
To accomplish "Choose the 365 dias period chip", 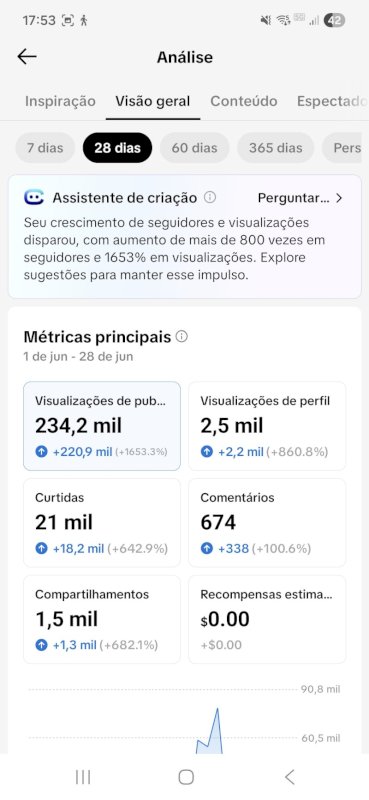I will pyautogui.click(x=276, y=148).
